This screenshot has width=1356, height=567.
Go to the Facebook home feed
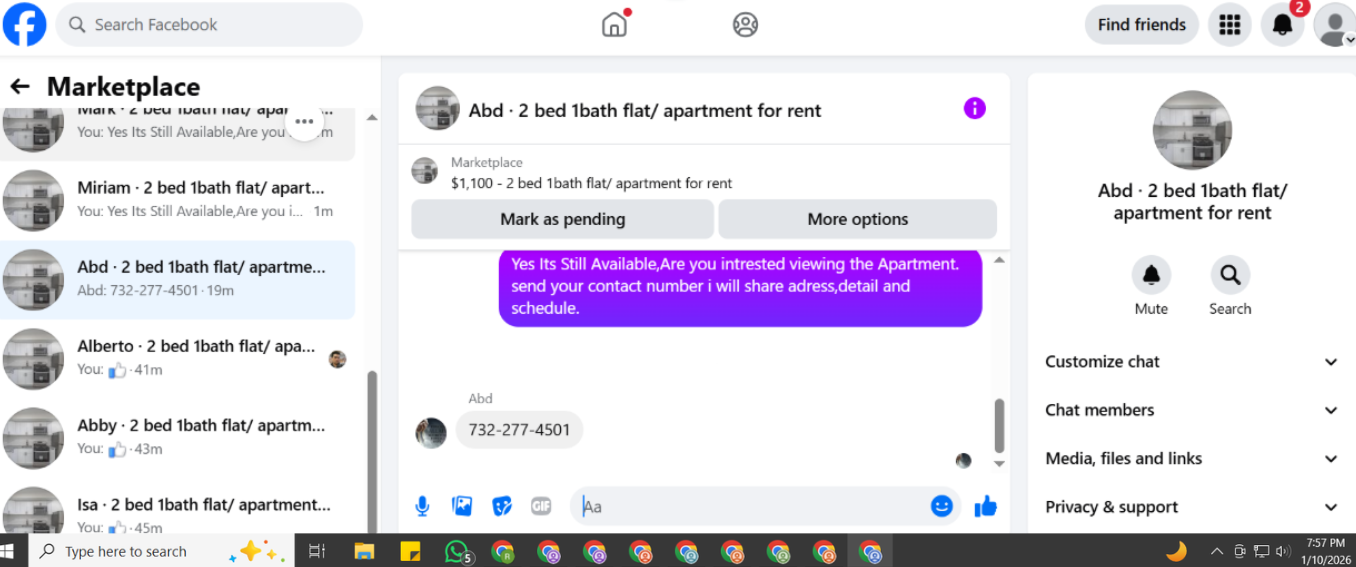pos(614,25)
